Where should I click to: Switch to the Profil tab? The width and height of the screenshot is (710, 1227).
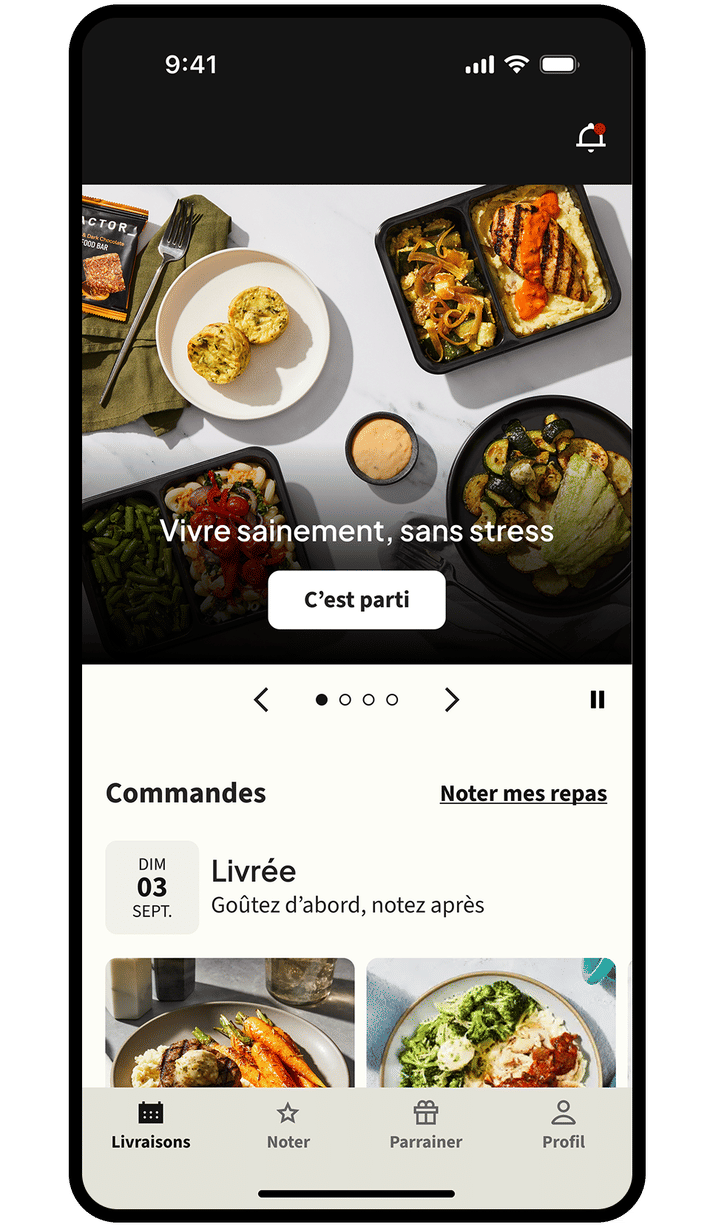[563, 1125]
